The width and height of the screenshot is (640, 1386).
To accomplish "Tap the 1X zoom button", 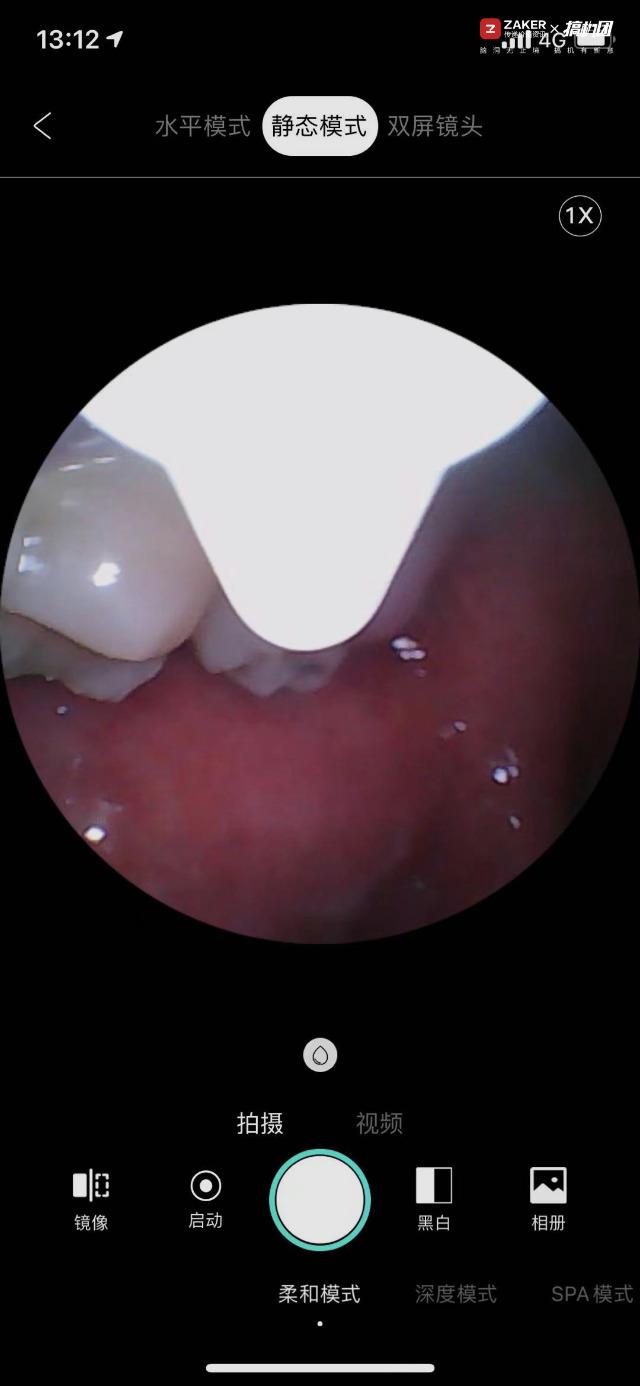I will coord(580,216).
